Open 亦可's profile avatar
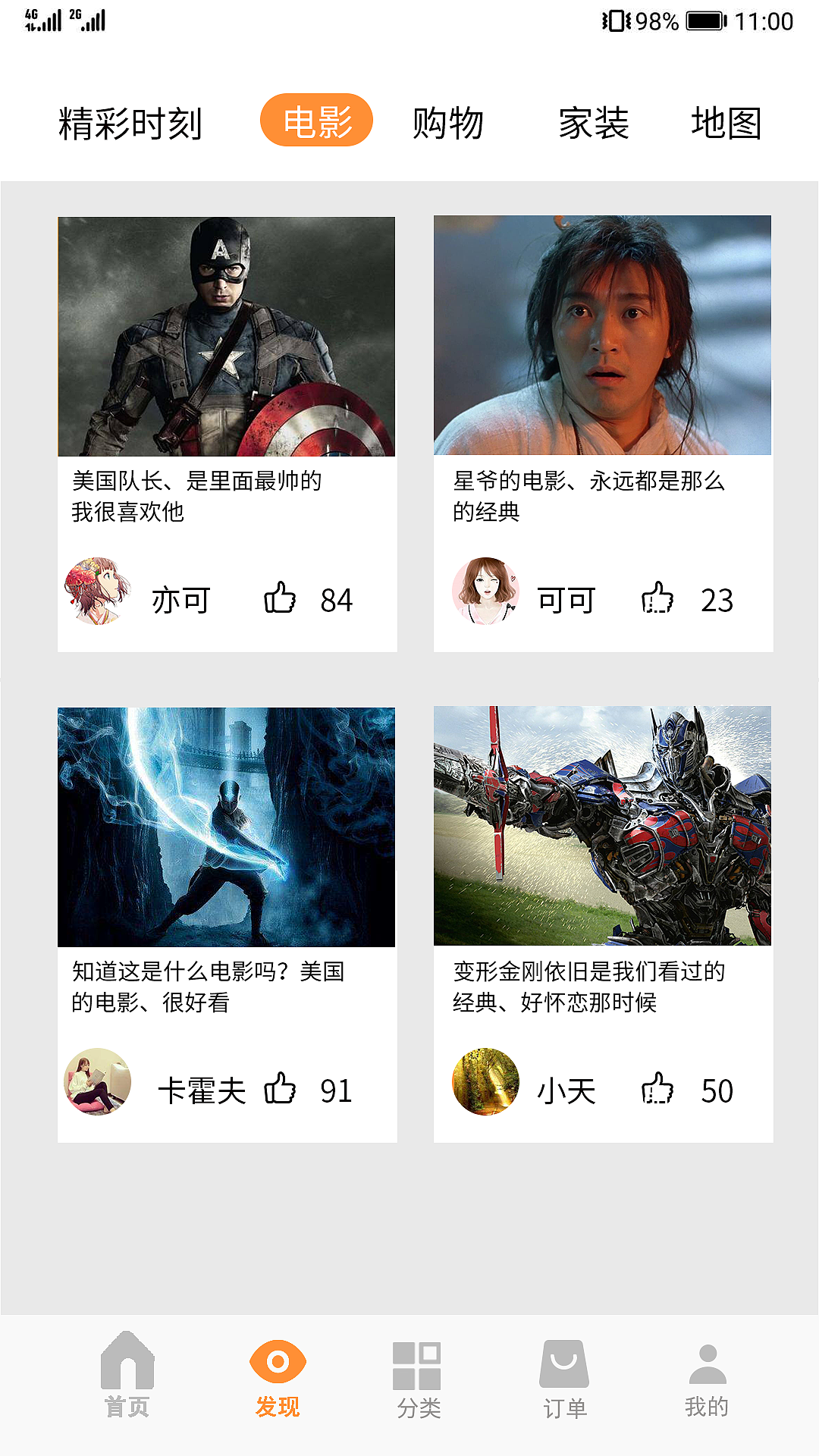Screen dimensions: 819x1456 pyautogui.click(x=97, y=598)
